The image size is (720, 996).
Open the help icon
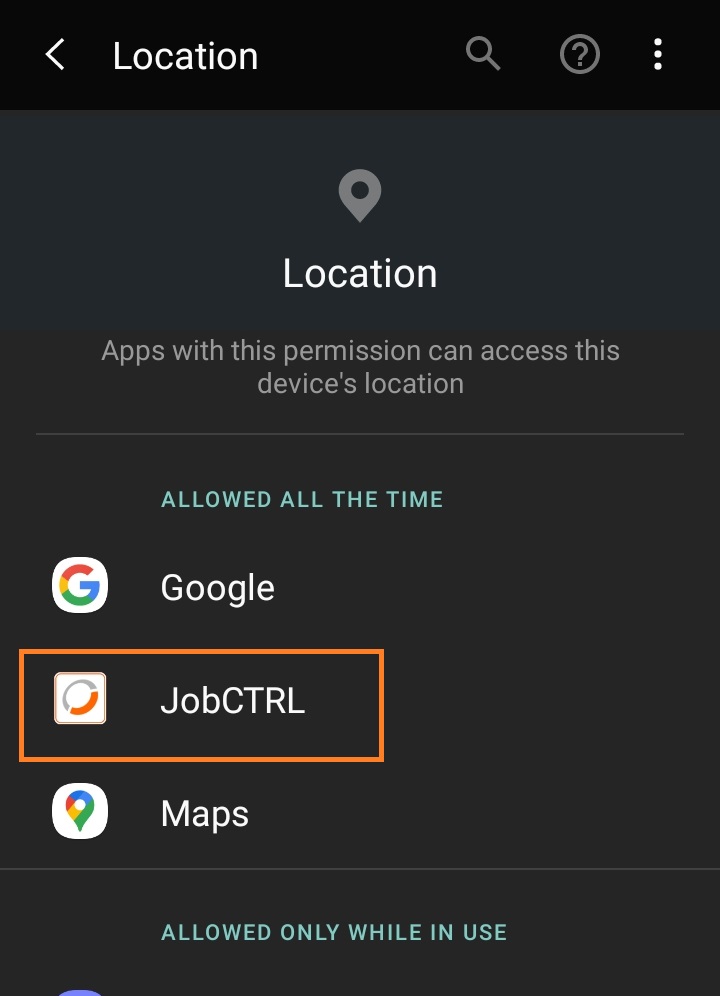click(579, 56)
